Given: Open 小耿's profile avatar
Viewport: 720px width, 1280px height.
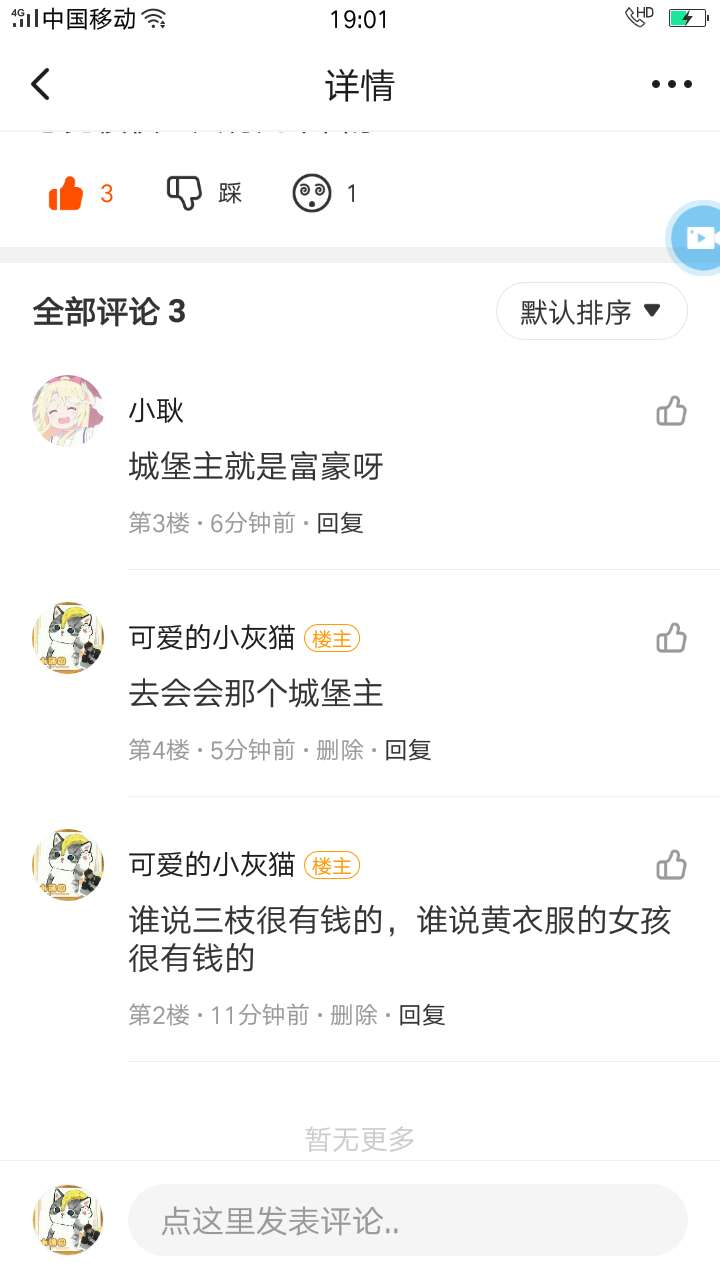Looking at the screenshot, I should 68,411.
